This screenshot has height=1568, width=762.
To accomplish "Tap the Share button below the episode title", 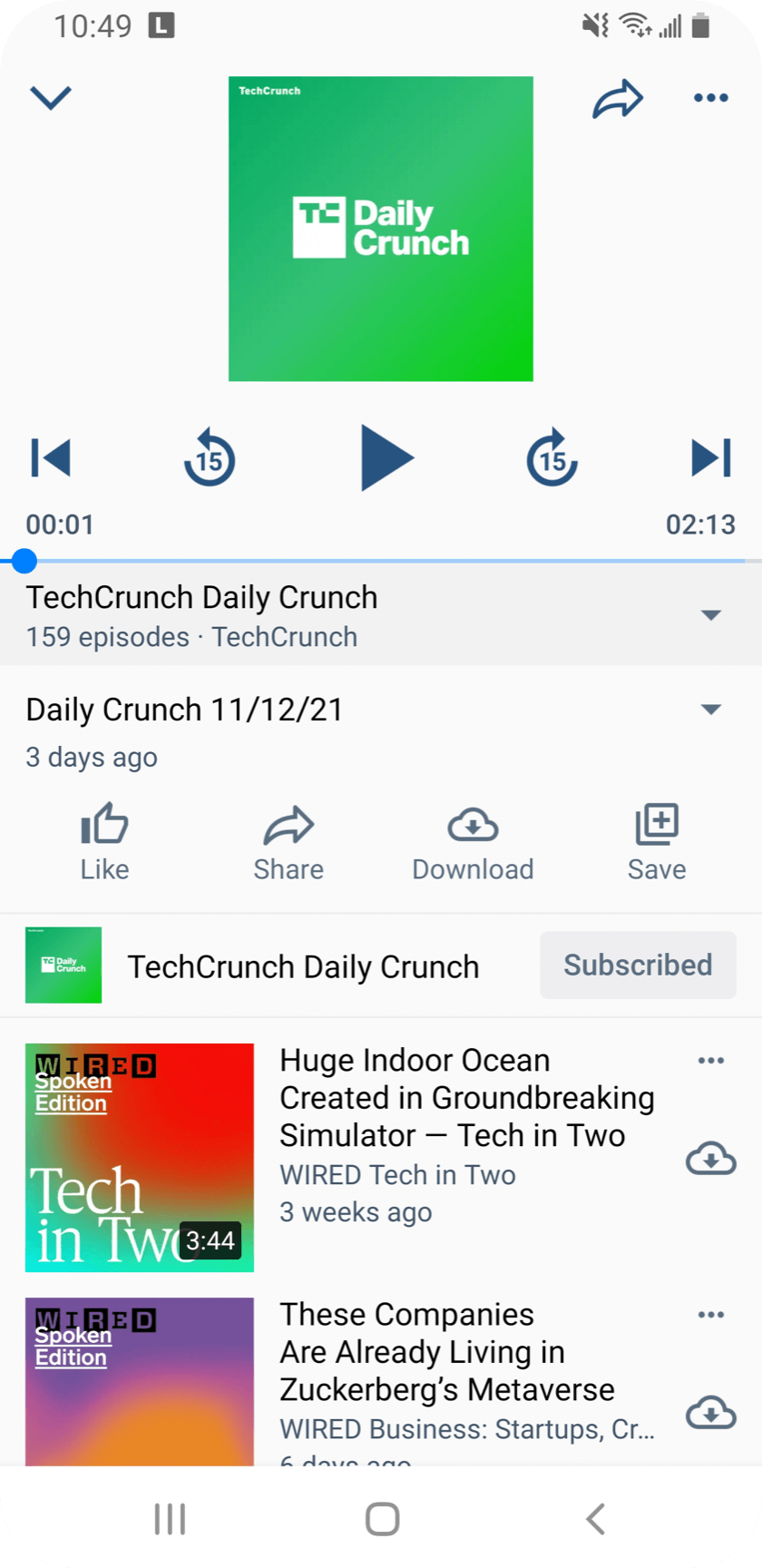I will 288,841.
